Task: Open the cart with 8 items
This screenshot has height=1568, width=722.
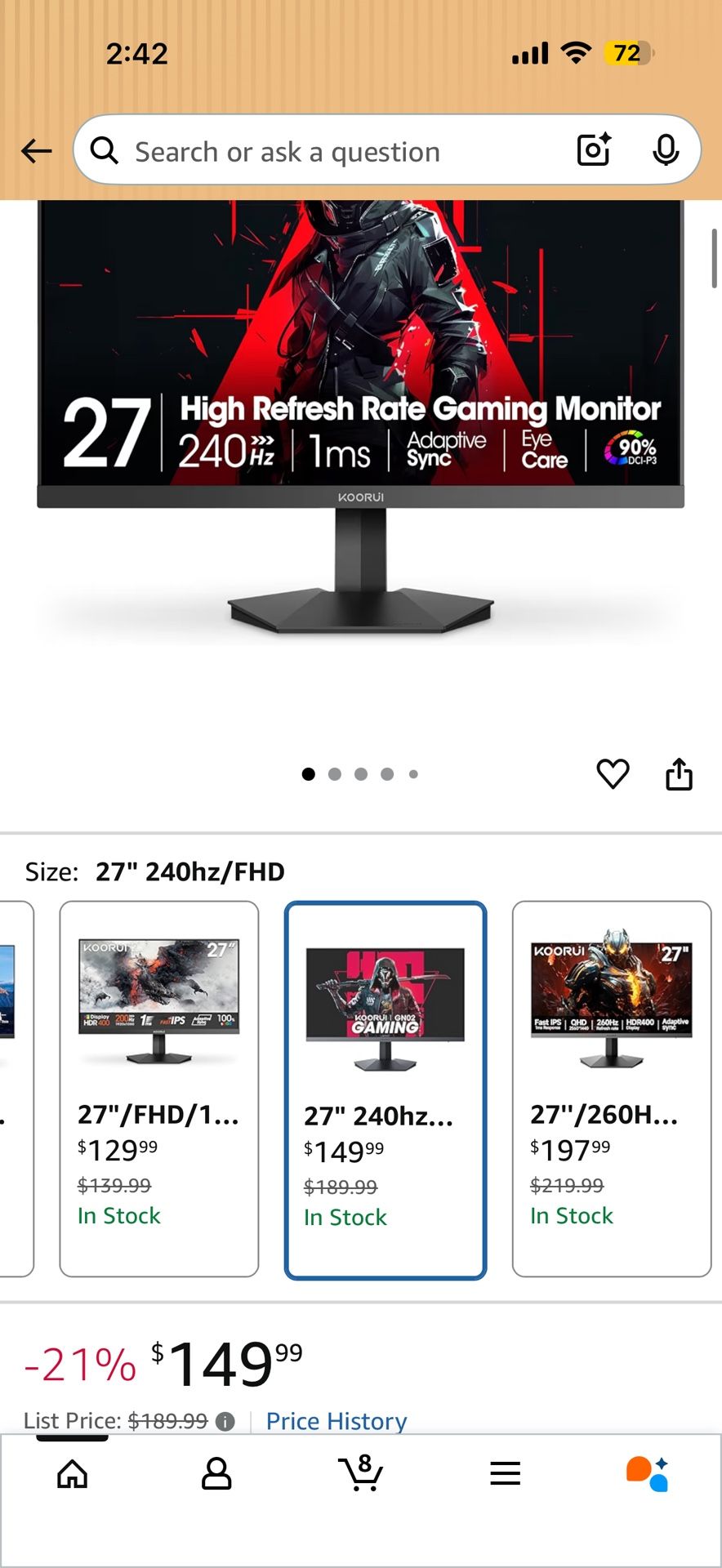Action: tap(361, 1472)
